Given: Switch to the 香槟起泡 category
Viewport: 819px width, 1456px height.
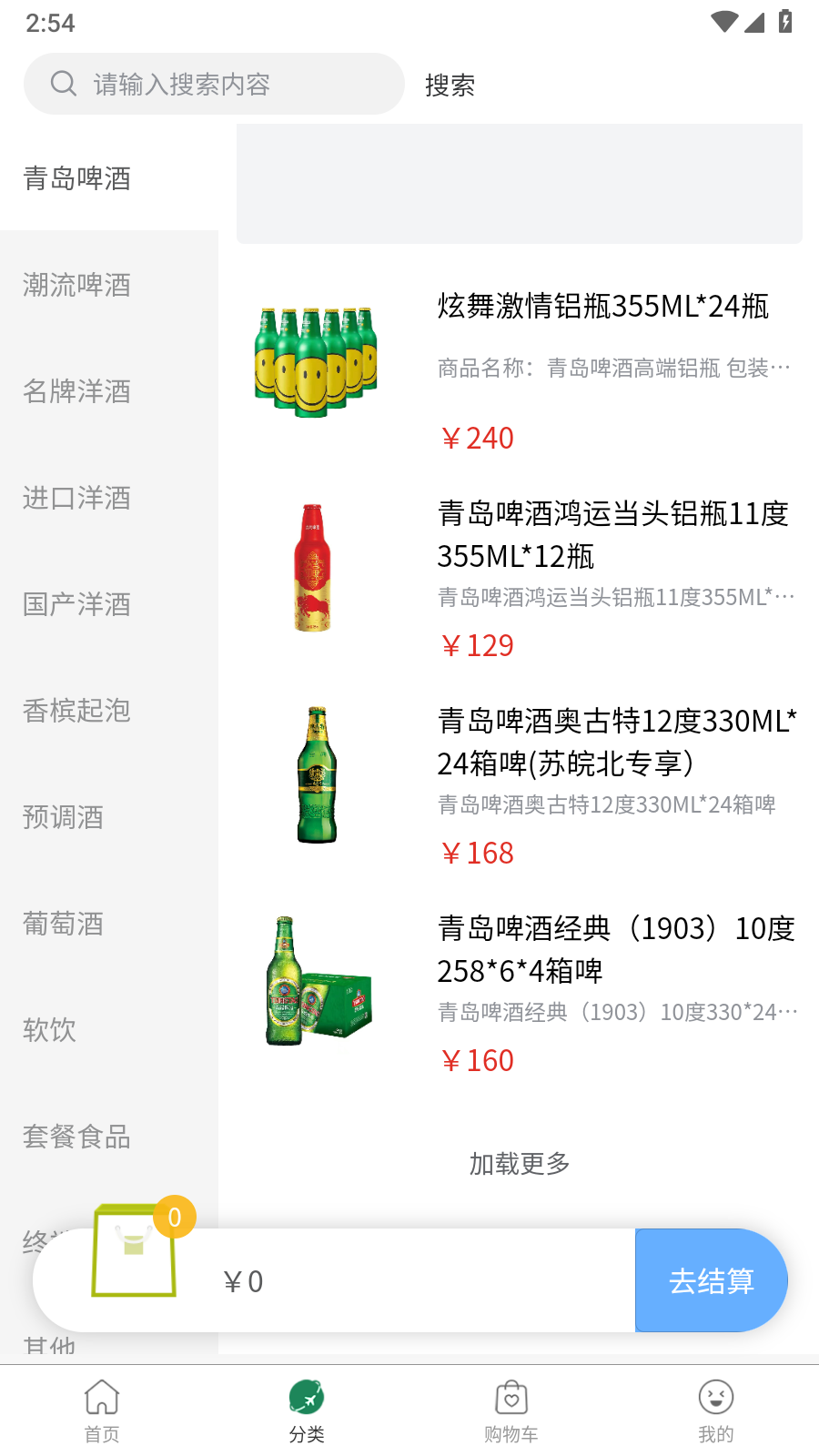Looking at the screenshot, I should pos(77,711).
